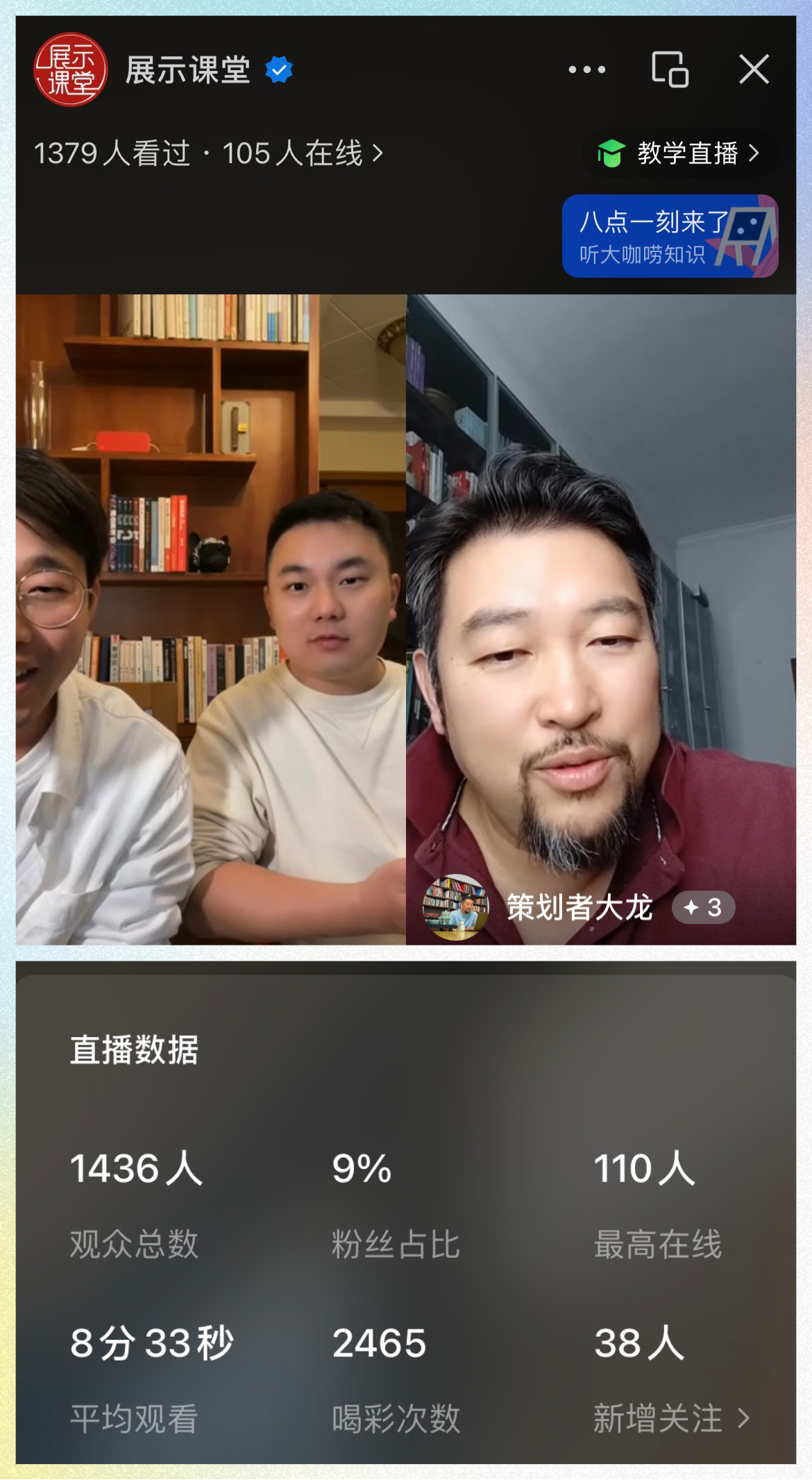
Task: Open the 展示课堂 host profile
Action: click(71, 70)
